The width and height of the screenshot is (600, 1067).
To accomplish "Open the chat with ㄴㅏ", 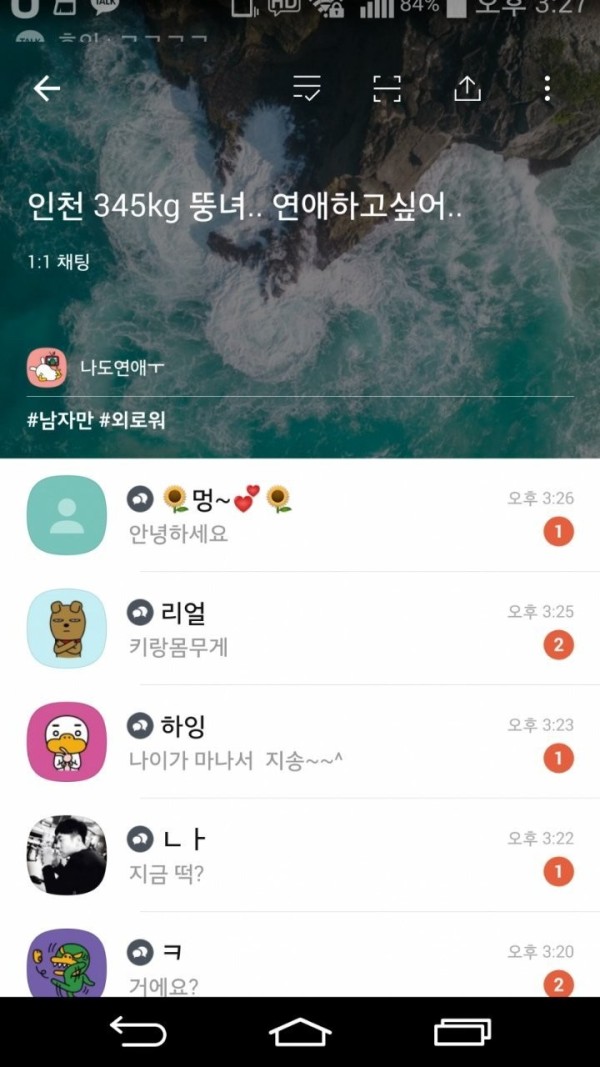I will [x=300, y=855].
